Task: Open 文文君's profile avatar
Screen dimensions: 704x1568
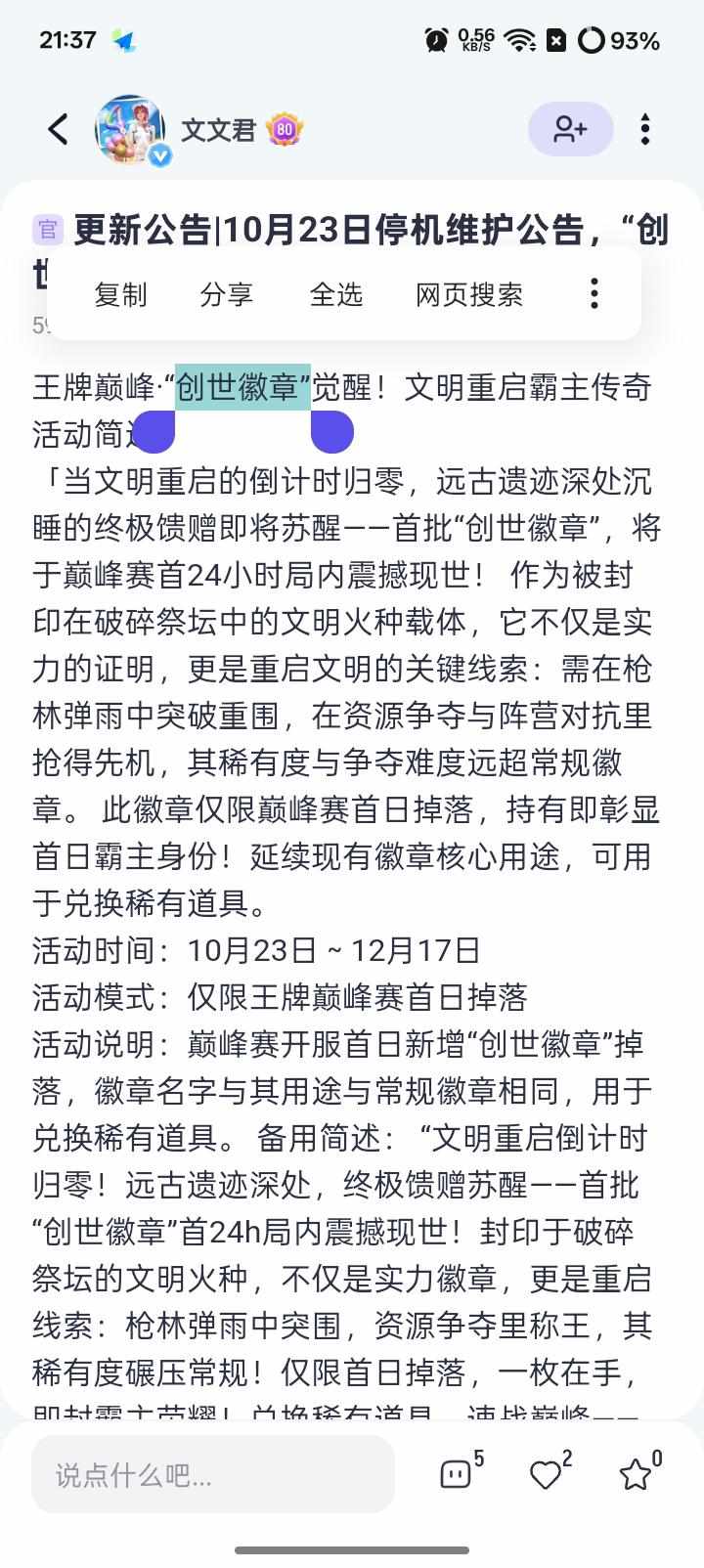Action: (130, 129)
